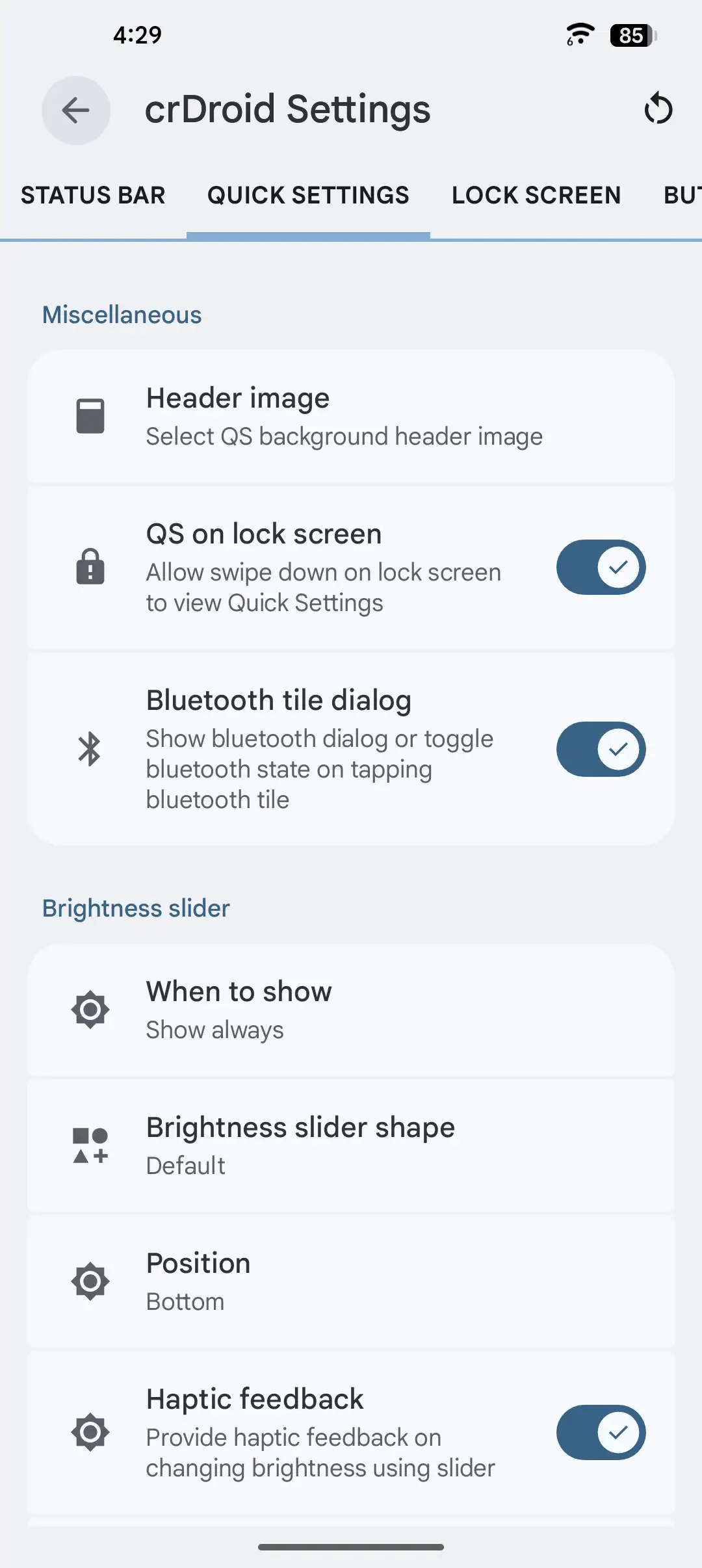This screenshot has width=702, height=1568.
Task: Toggle Haptic feedback switch off
Action: [x=601, y=1432]
